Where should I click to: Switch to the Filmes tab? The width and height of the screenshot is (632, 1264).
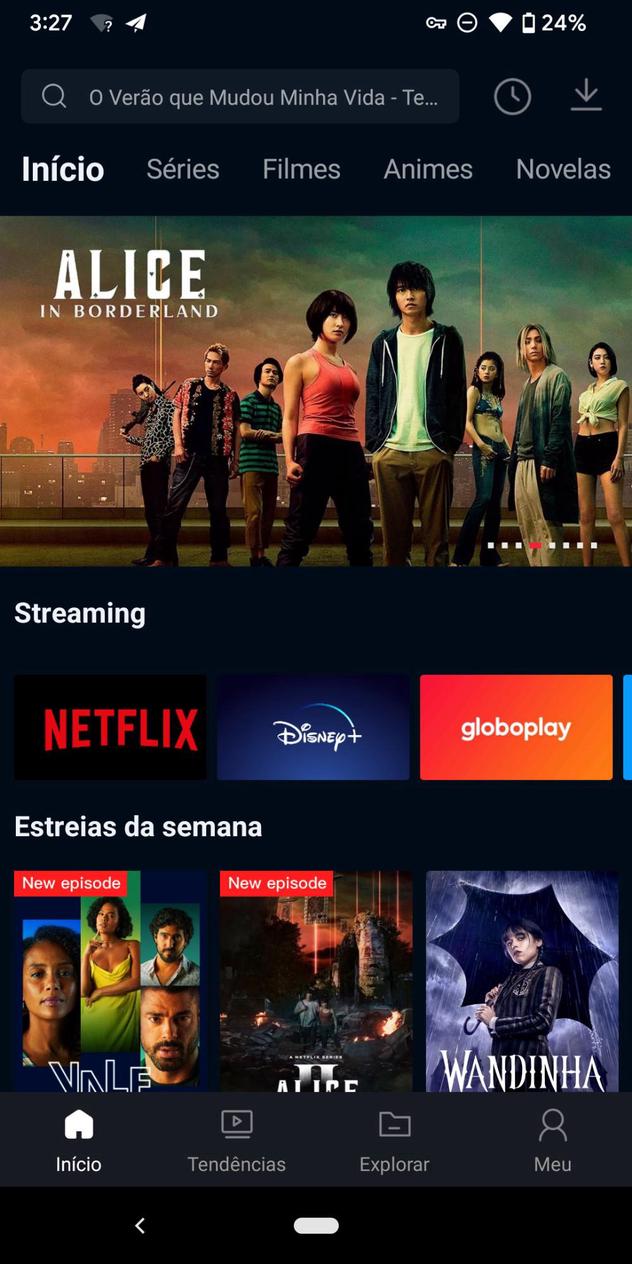coord(301,169)
